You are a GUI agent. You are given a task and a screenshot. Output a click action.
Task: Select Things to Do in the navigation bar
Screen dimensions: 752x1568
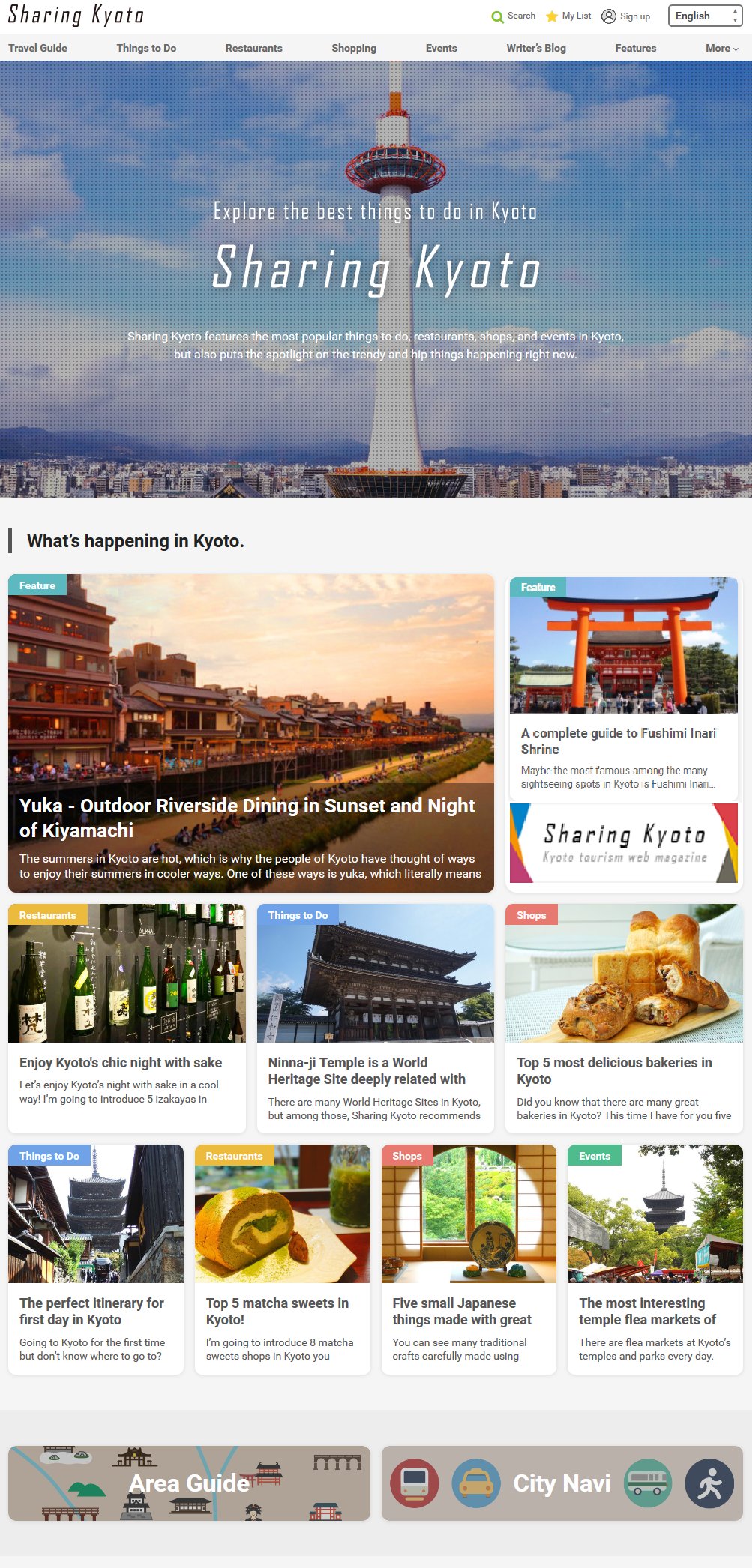click(146, 48)
